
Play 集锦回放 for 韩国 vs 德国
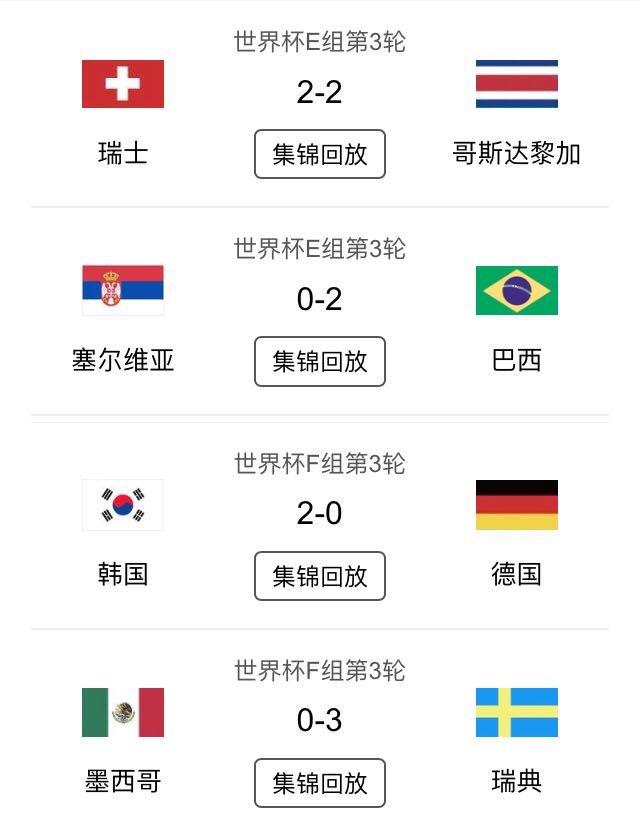click(x=320, y=576)
